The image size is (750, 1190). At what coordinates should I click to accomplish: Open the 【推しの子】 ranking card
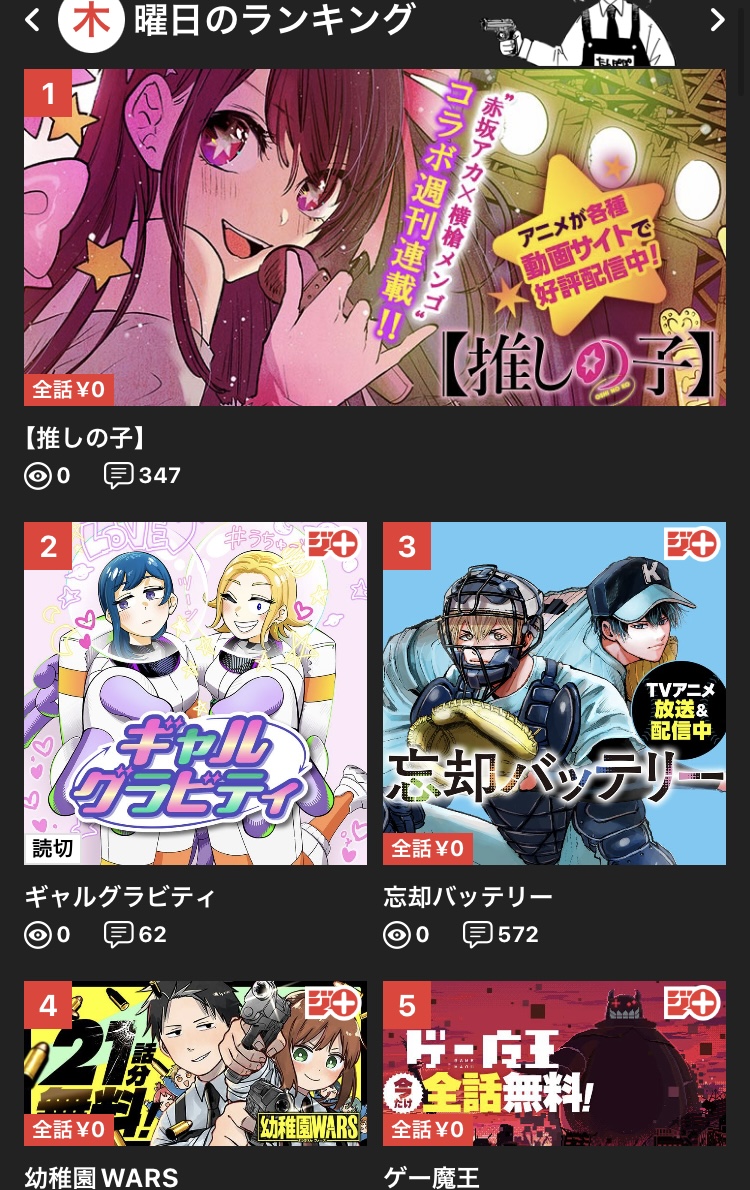point(375,238)
